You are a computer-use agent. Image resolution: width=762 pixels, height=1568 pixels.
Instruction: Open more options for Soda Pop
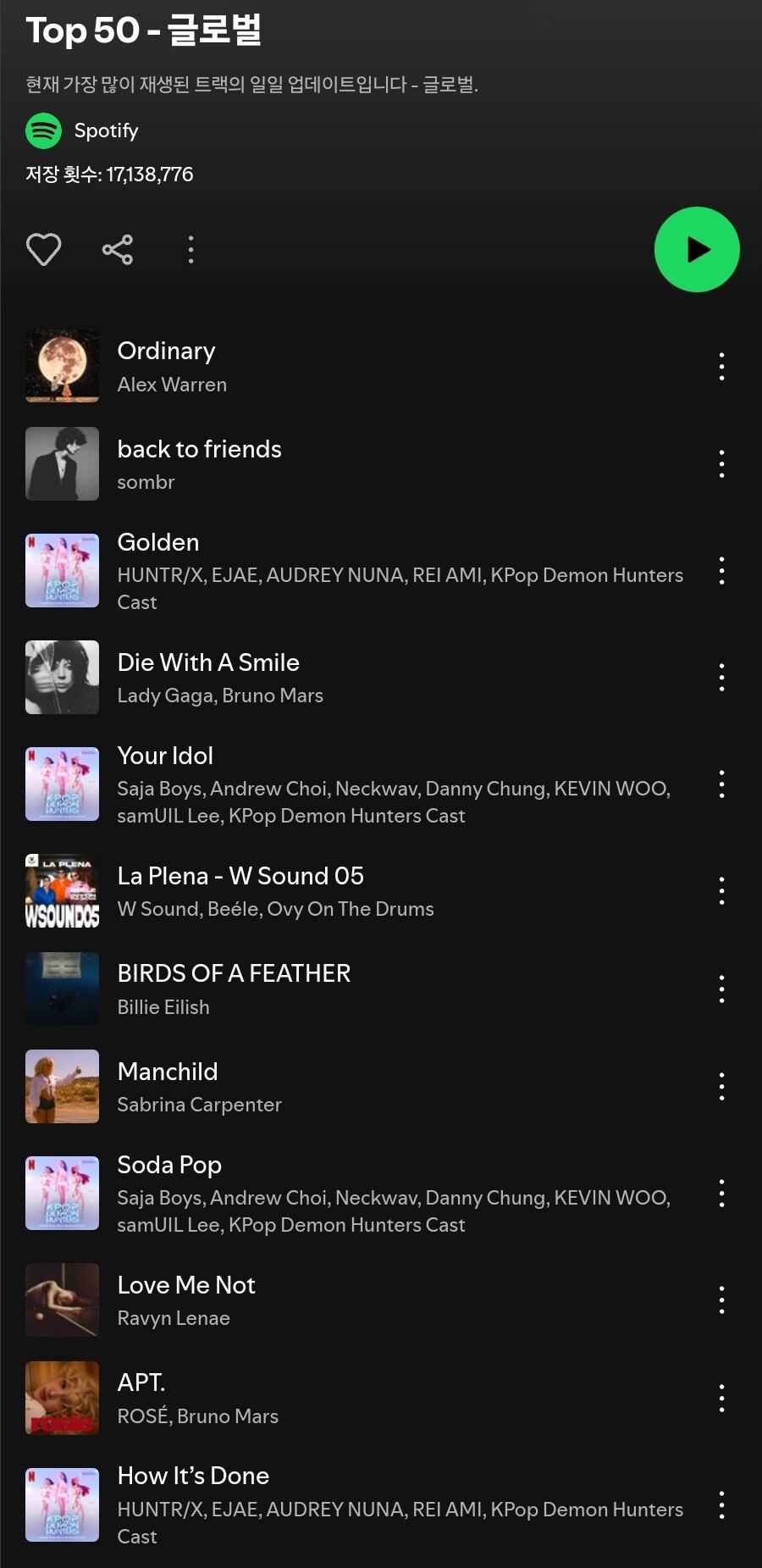pyautogui.click(x=721, y=1194)
